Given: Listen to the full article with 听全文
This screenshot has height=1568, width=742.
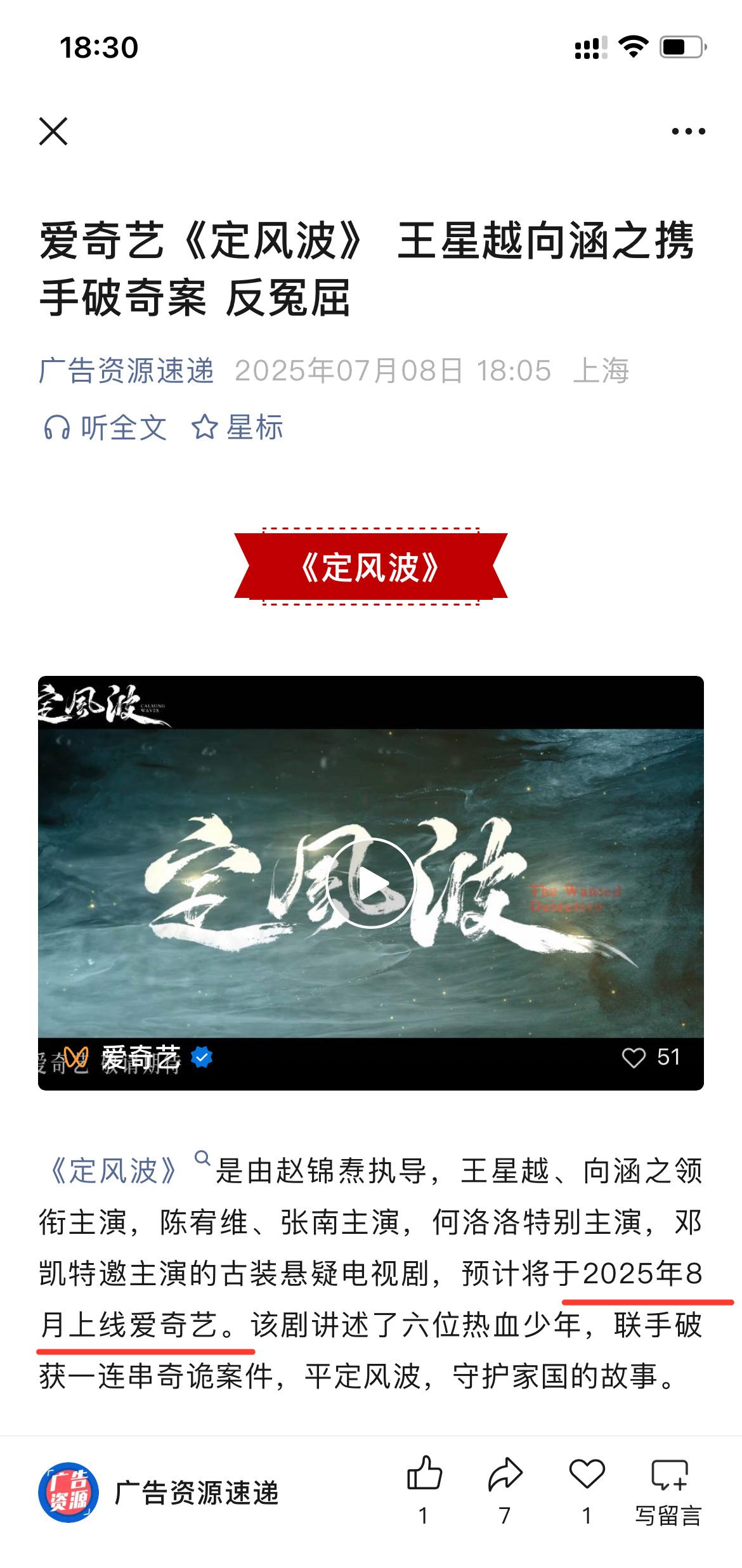Looking at the screenshot, I should pos(105,428).
